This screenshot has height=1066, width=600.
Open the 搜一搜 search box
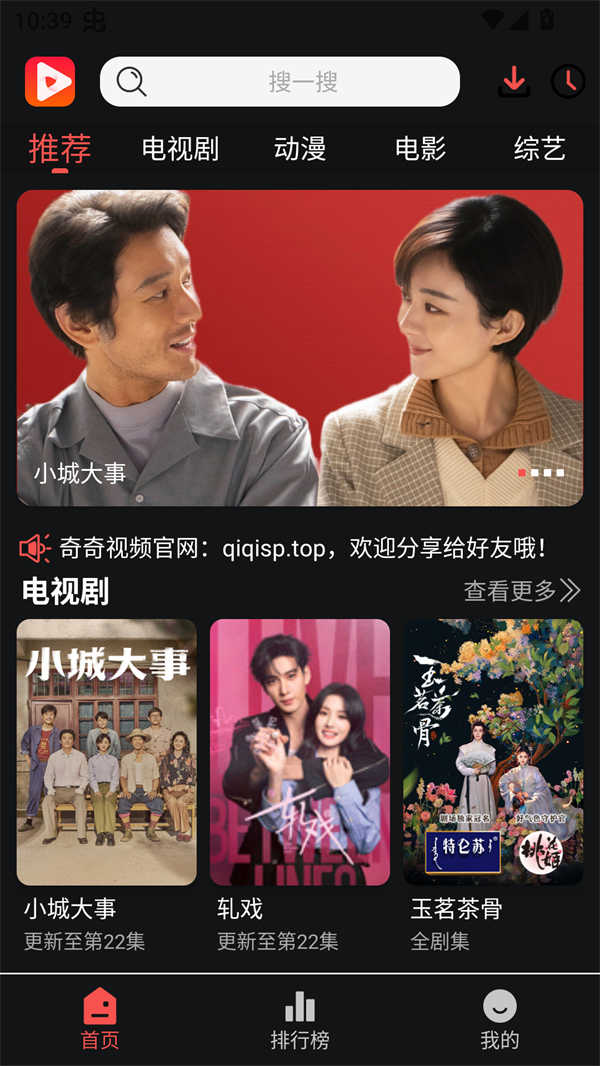point(280,82)
